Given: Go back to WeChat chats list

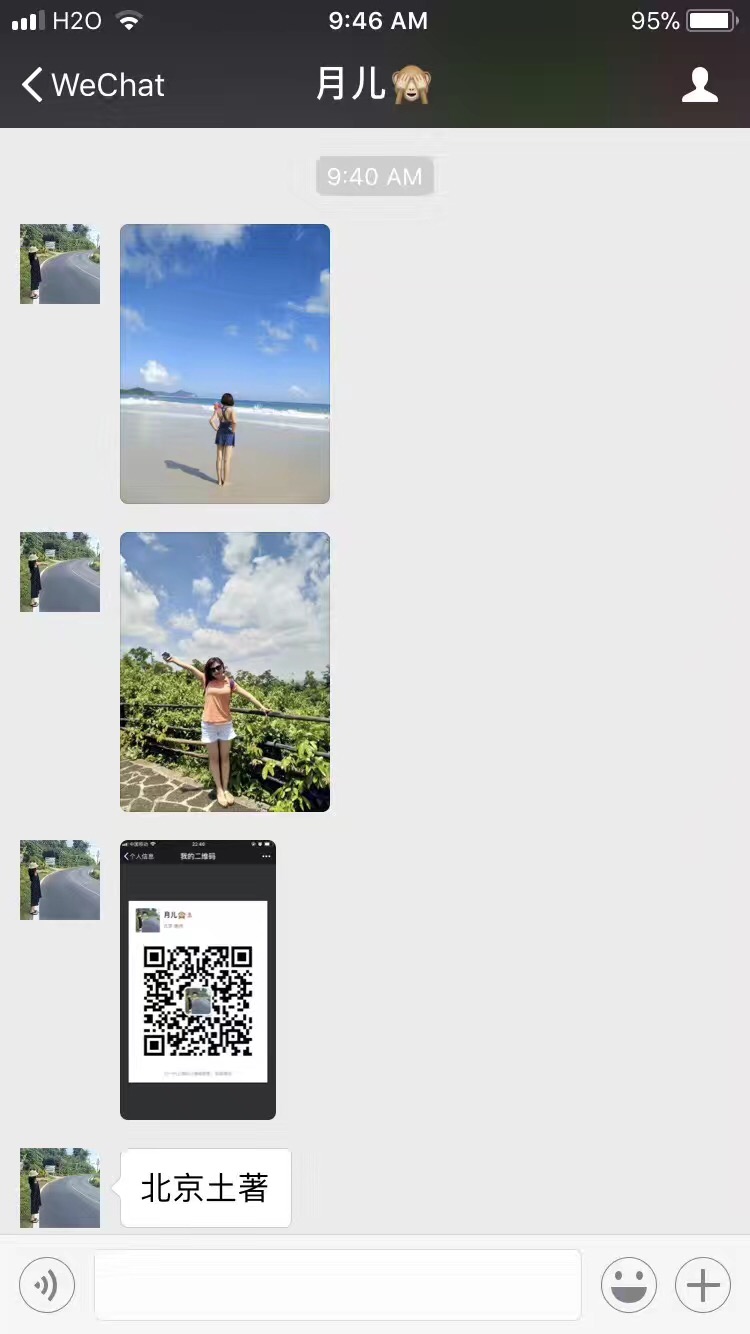Looking at the screenshot, I should (92, 85).
